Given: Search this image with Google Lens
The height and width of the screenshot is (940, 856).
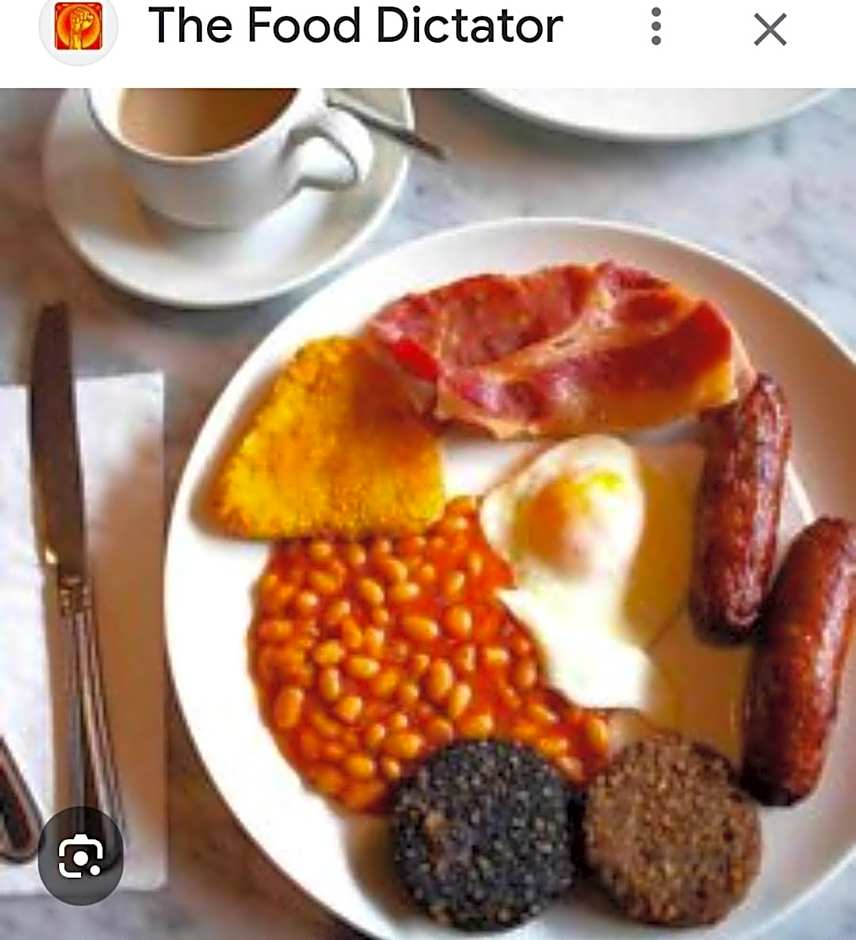Looking at the screenshot, I should click(80, 856).
